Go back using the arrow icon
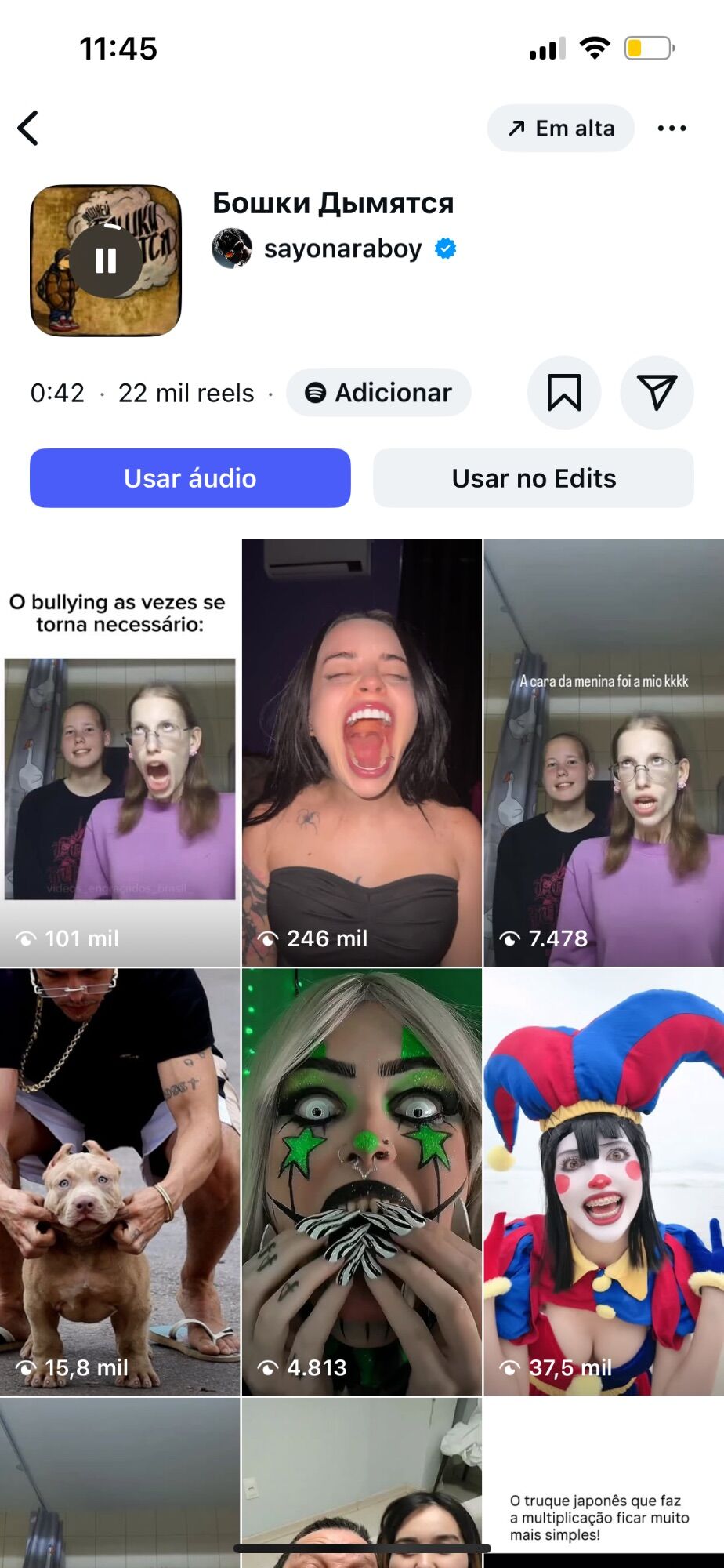 [29, 129]
